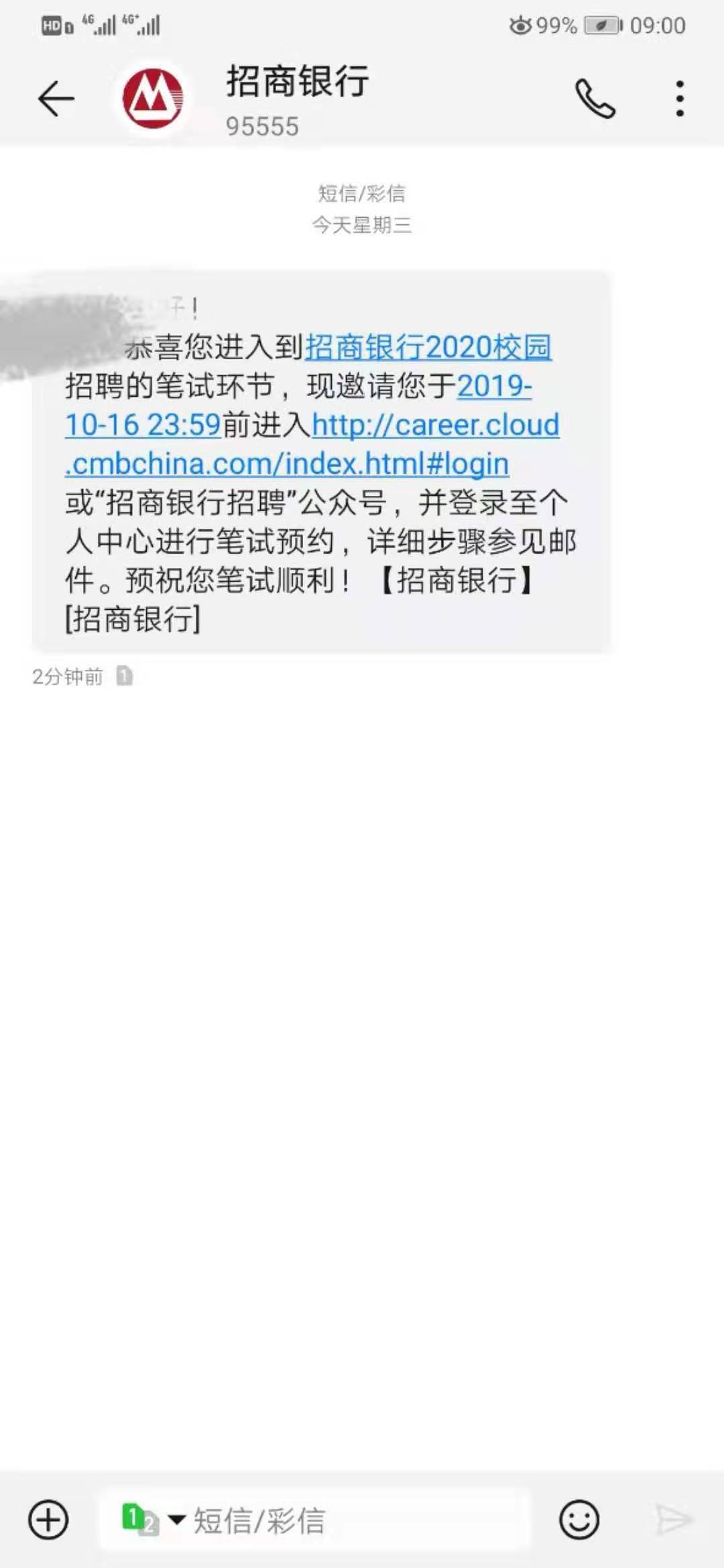Open the three-dot overflow menu
Image resolution: width=724 pixels, height=1568 pixels.
click(680, 99)
